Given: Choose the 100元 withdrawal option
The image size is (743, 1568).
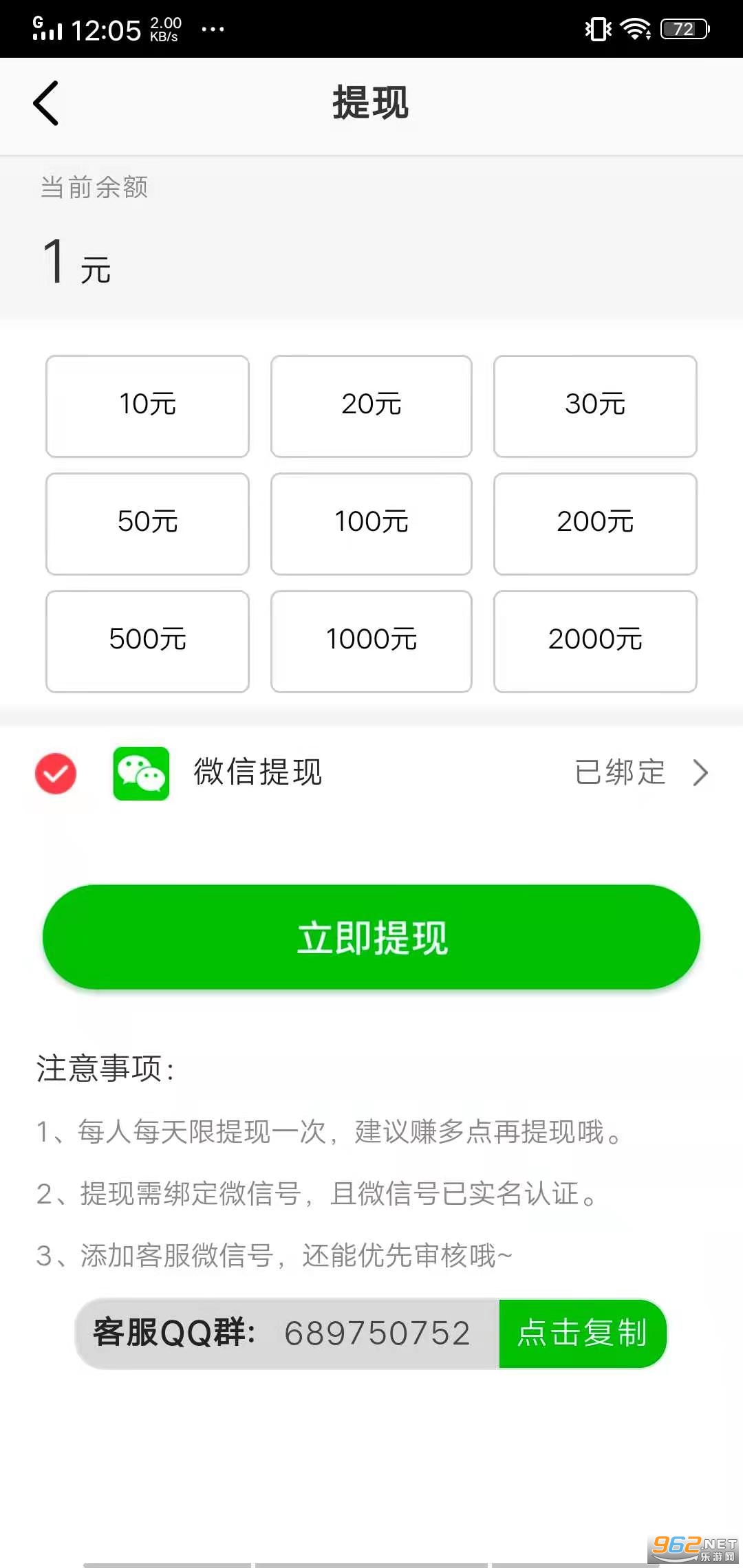Looking at the screenshot, I should point(371,523).
